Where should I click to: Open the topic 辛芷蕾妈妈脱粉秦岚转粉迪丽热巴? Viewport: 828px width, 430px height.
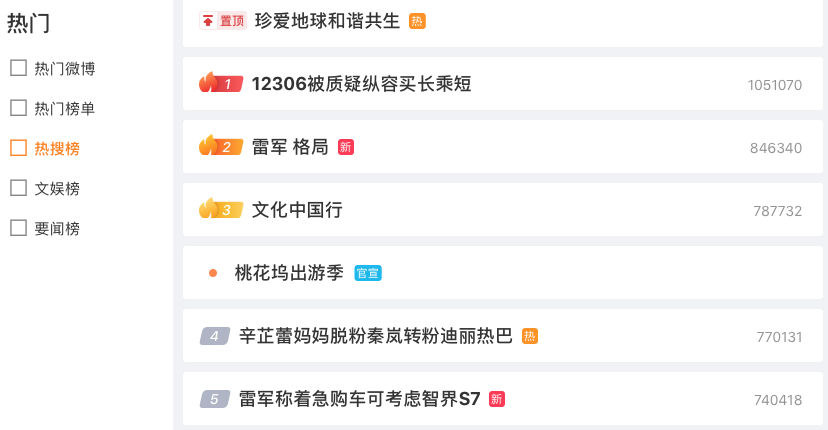[376, 336]
